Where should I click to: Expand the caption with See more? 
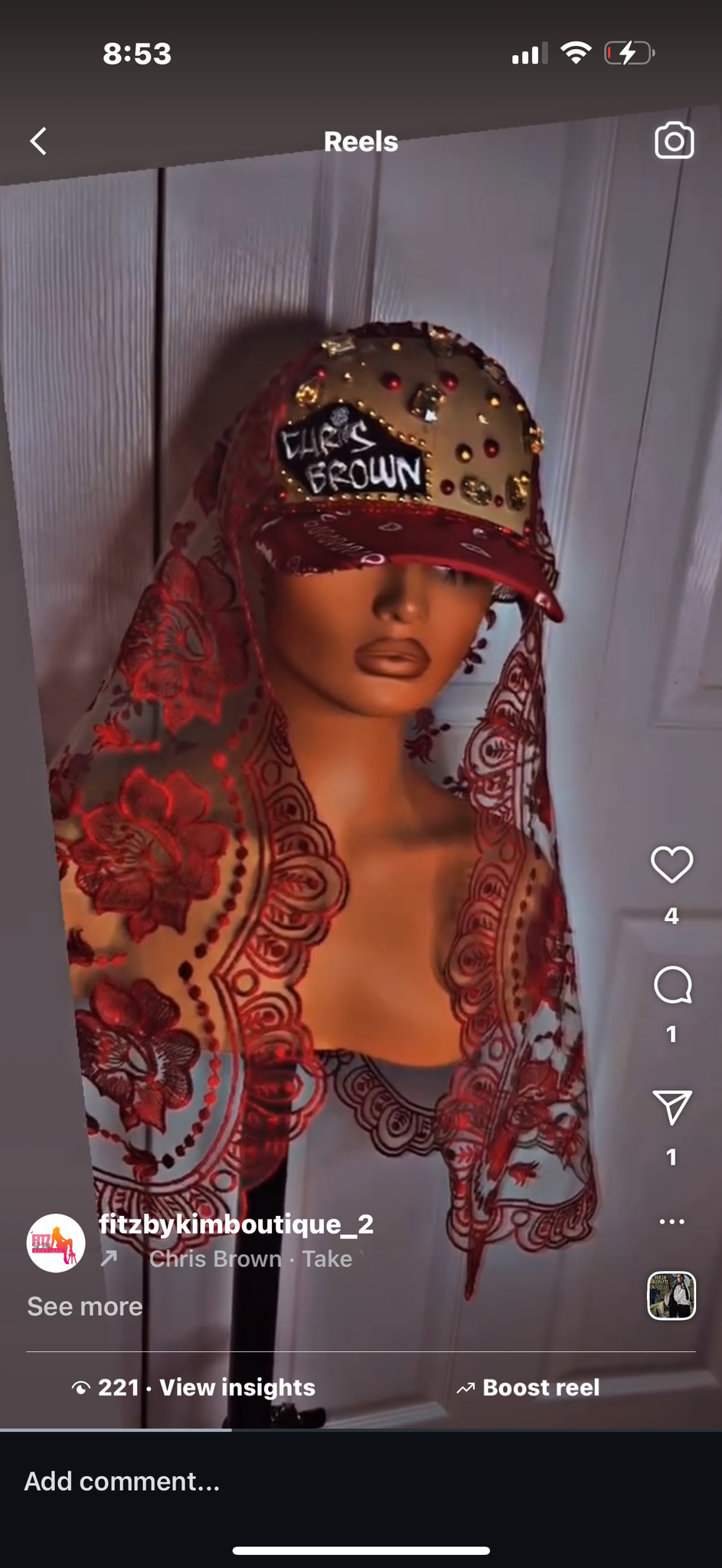(85, 1306)
